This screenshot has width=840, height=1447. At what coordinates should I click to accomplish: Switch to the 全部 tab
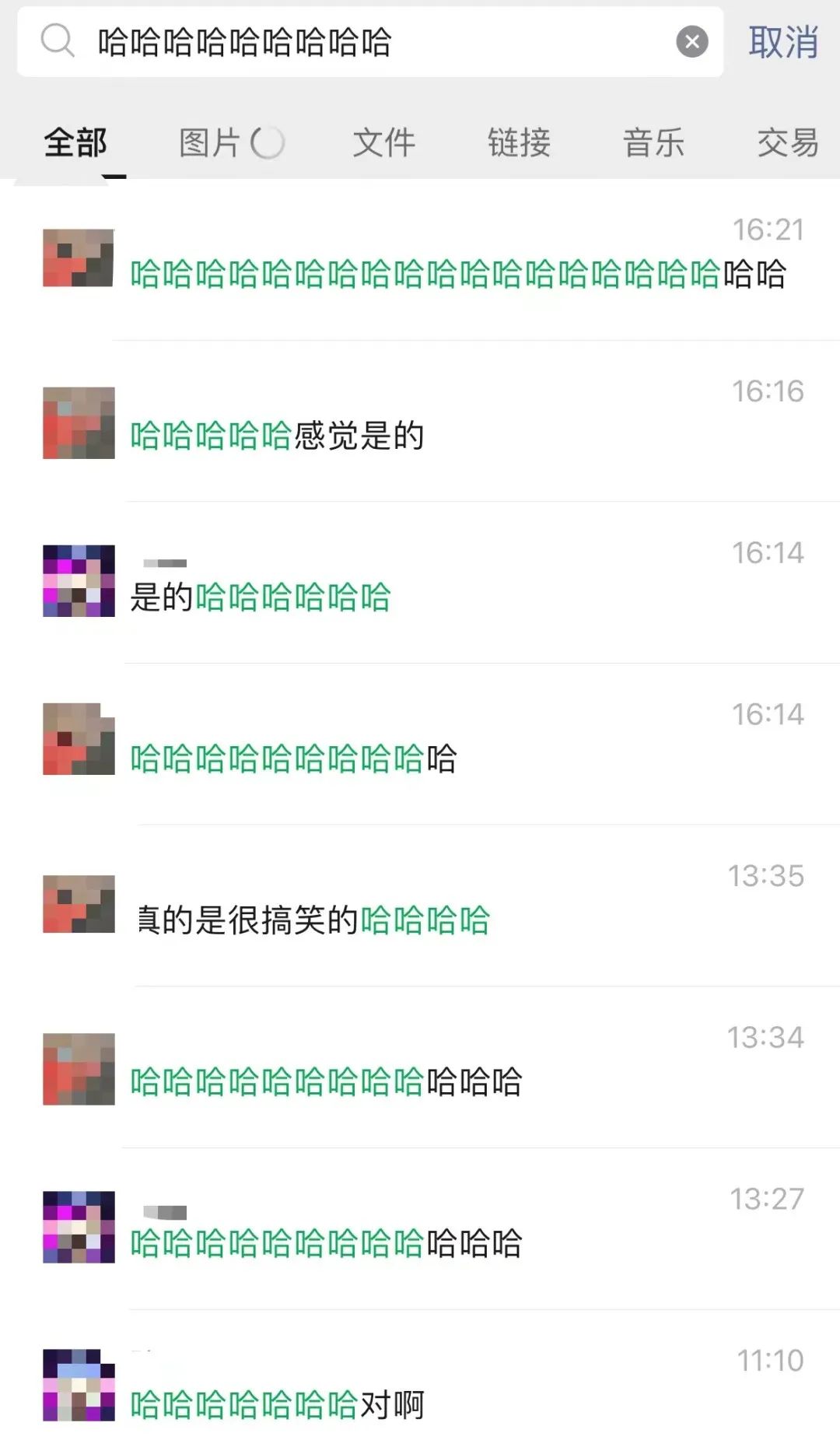click(x=75, y=143)
